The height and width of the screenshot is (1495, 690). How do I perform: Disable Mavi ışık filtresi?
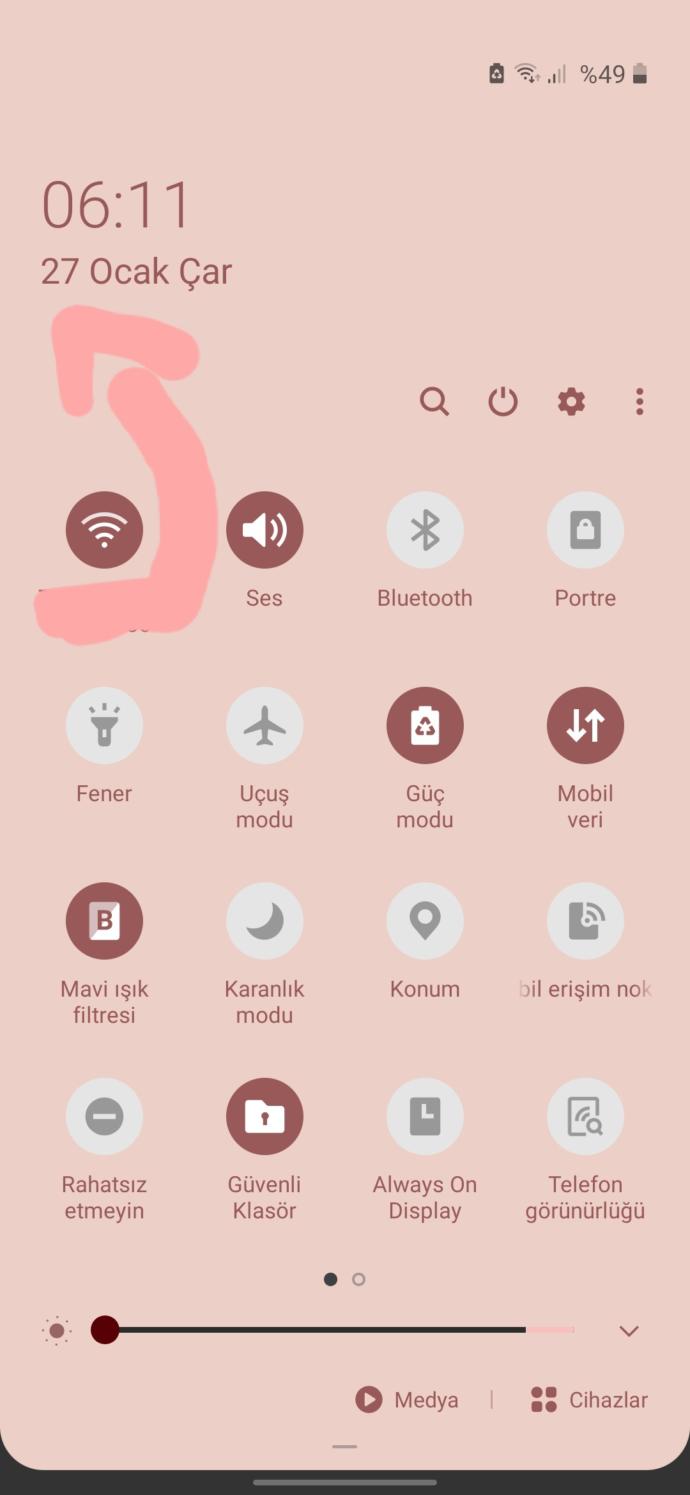pyautogui.click(x=104, y=921)
